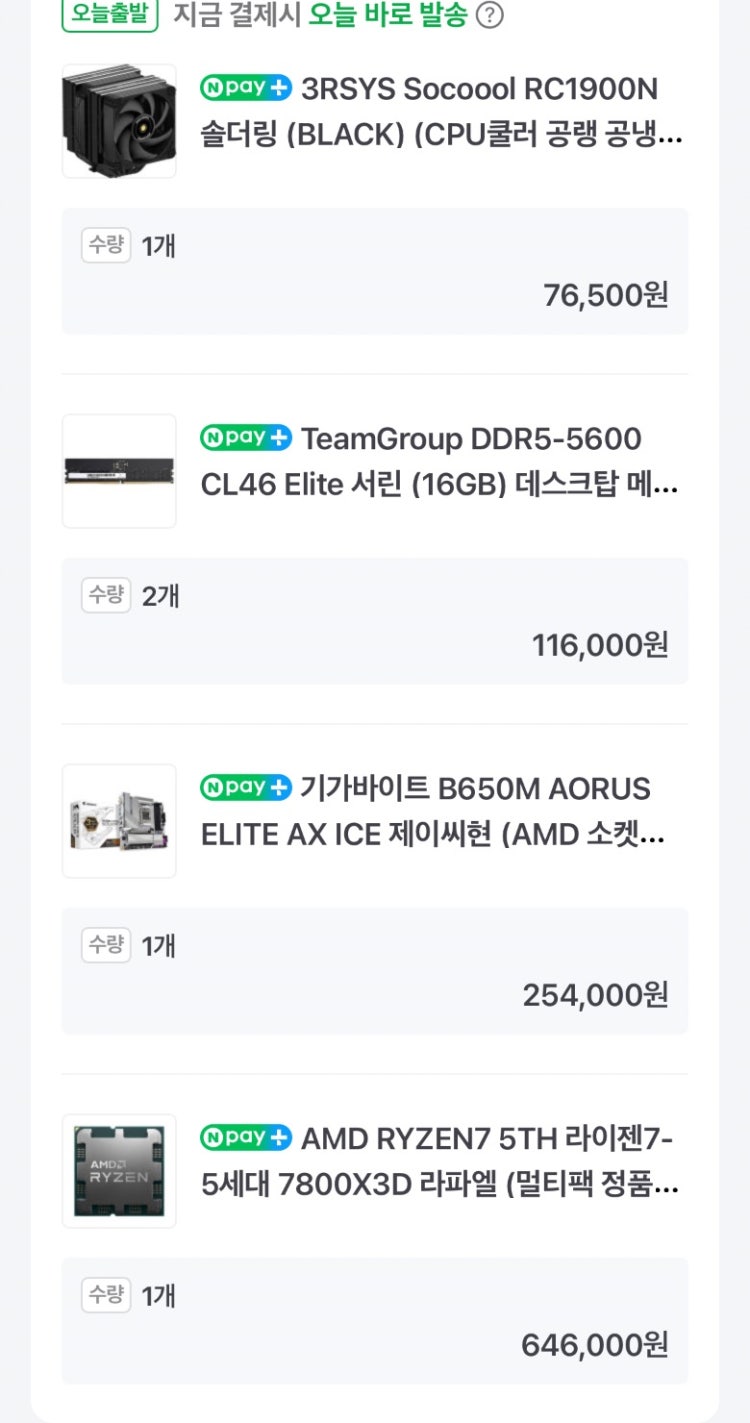
Task: Click the 76,500원 price for the cooler
Action: coord(606,296)
